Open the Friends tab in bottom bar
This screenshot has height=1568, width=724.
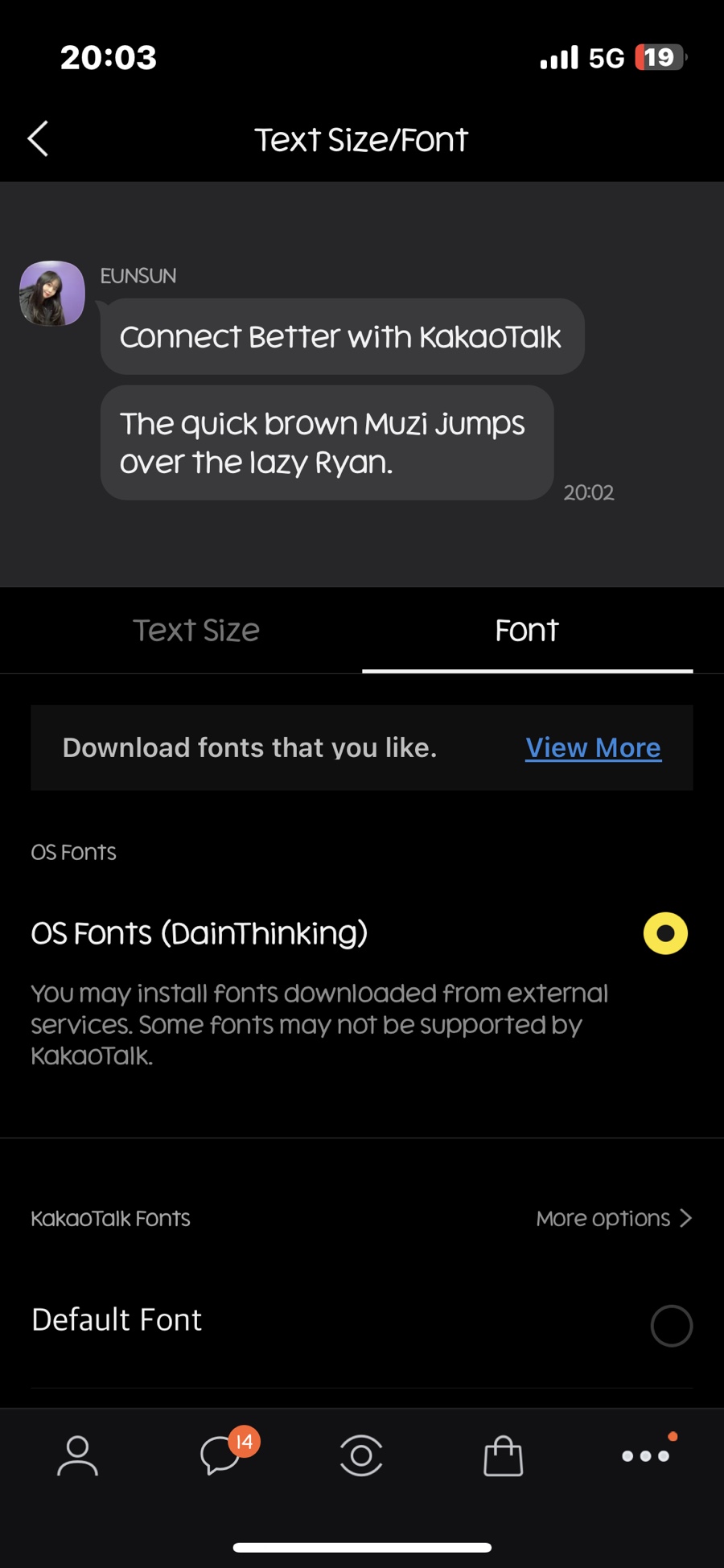(78, 1455)
